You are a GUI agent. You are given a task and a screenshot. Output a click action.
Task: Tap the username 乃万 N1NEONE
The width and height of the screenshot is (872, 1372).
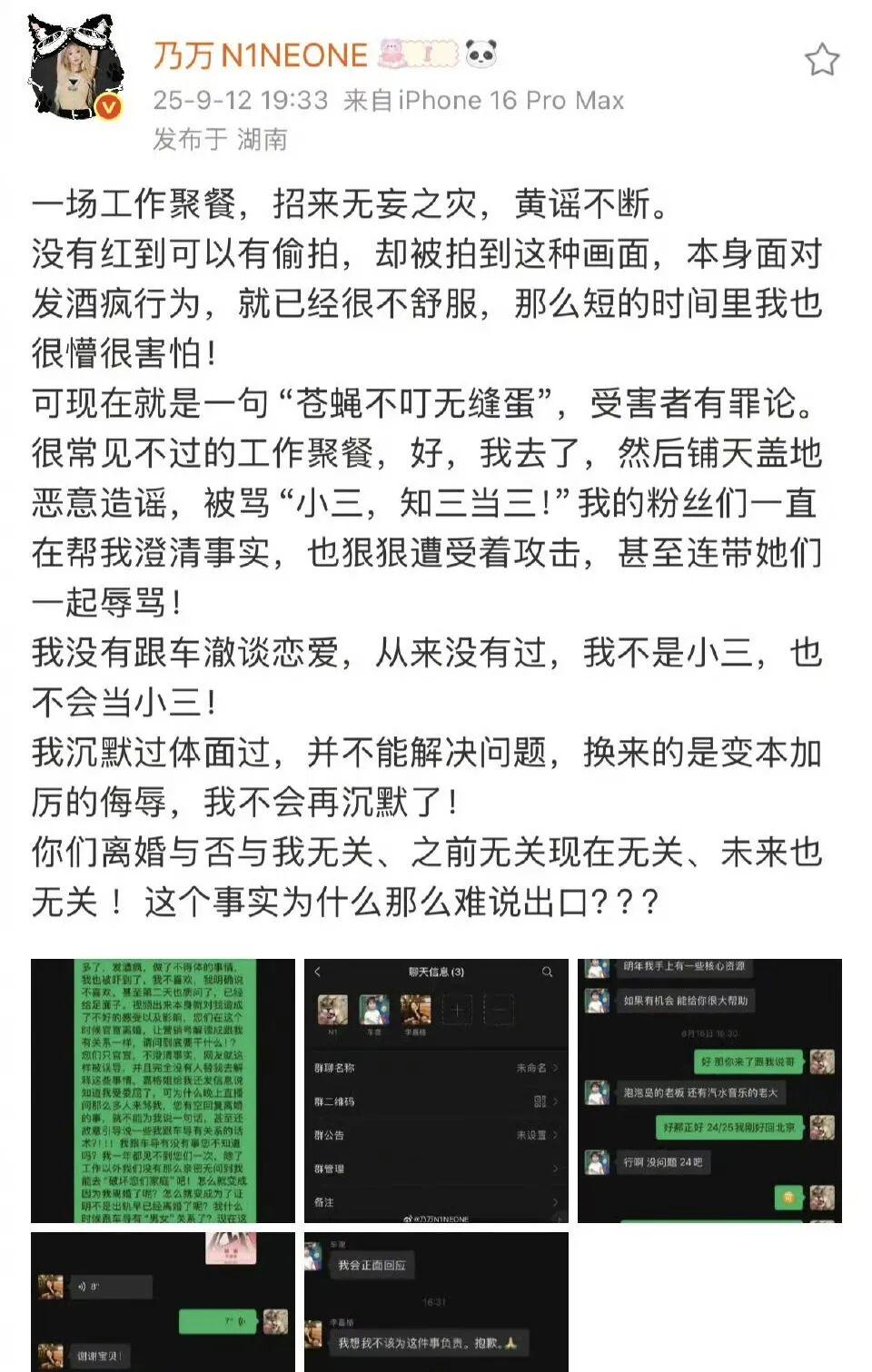(x=260, y=55)
